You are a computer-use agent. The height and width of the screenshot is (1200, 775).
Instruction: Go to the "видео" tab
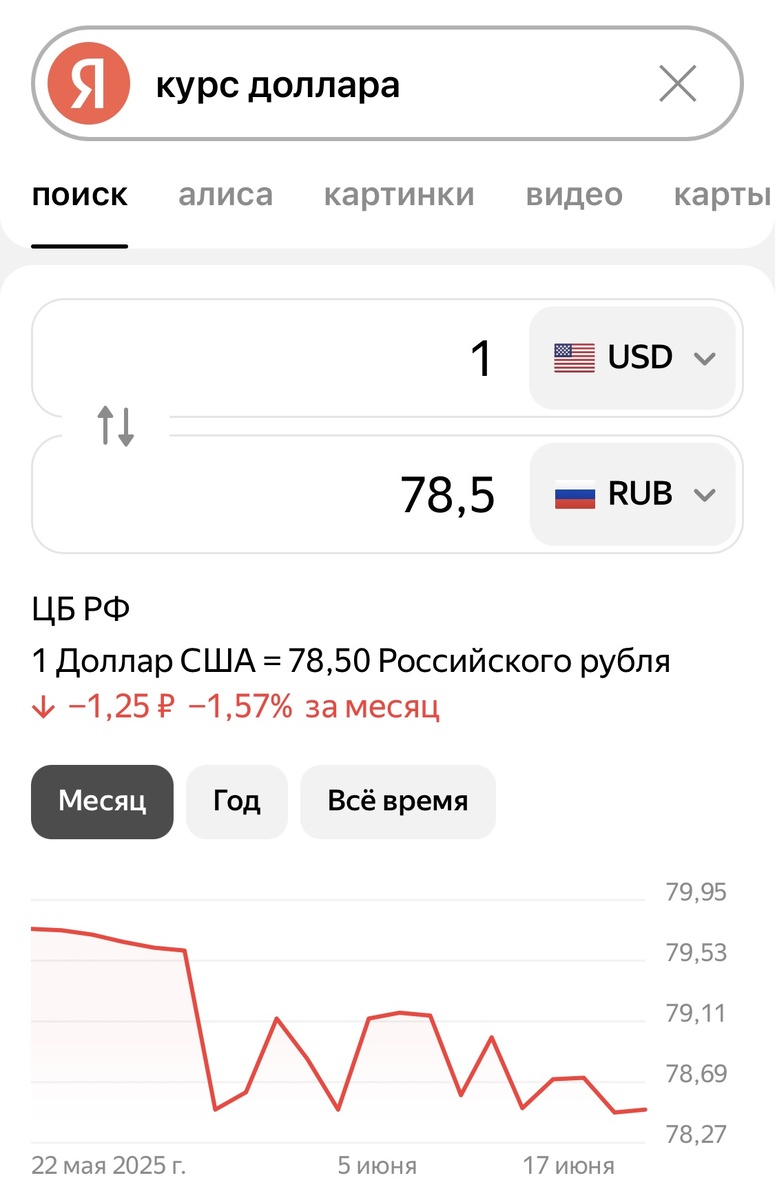[x=574, y=194]
